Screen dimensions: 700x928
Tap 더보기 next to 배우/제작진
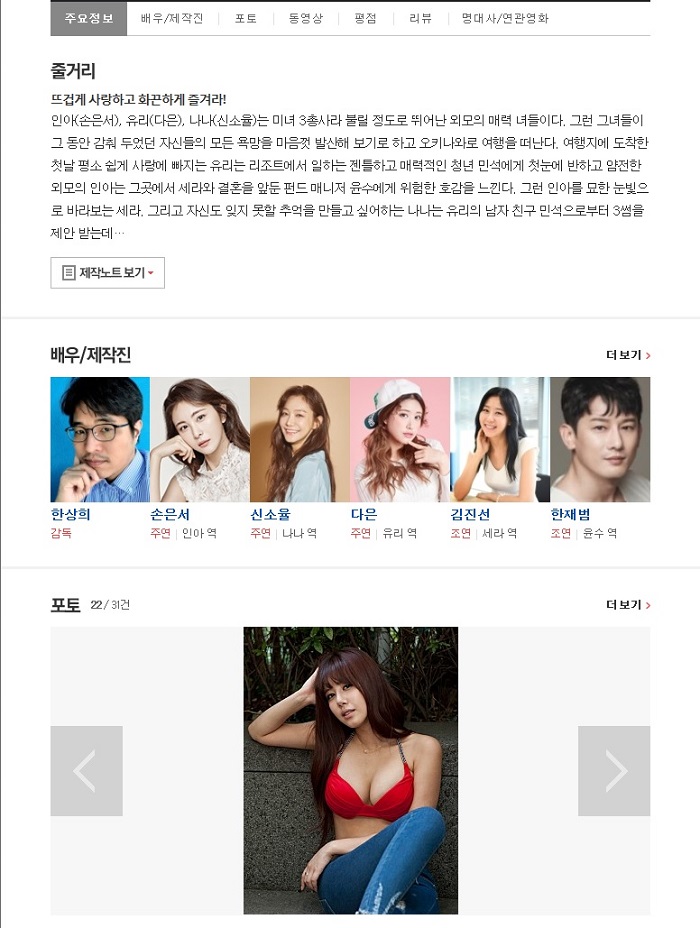coord(628,355)
